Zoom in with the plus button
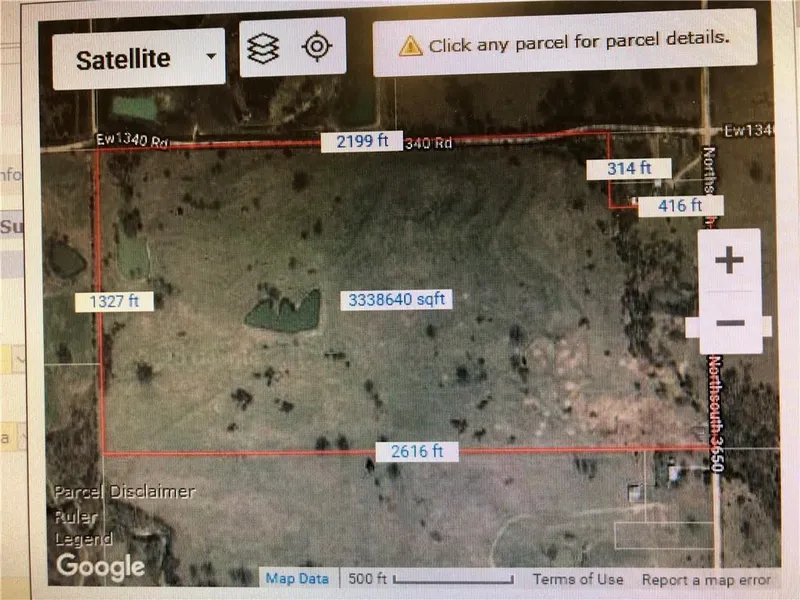This screenshot has height=600, width=800. 730,261
